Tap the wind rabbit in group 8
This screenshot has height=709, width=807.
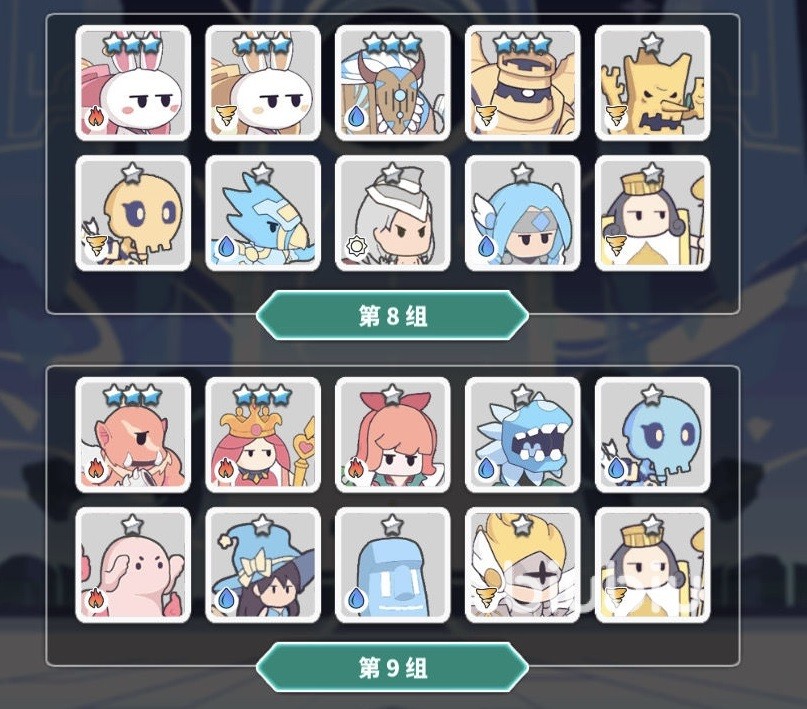263,83
